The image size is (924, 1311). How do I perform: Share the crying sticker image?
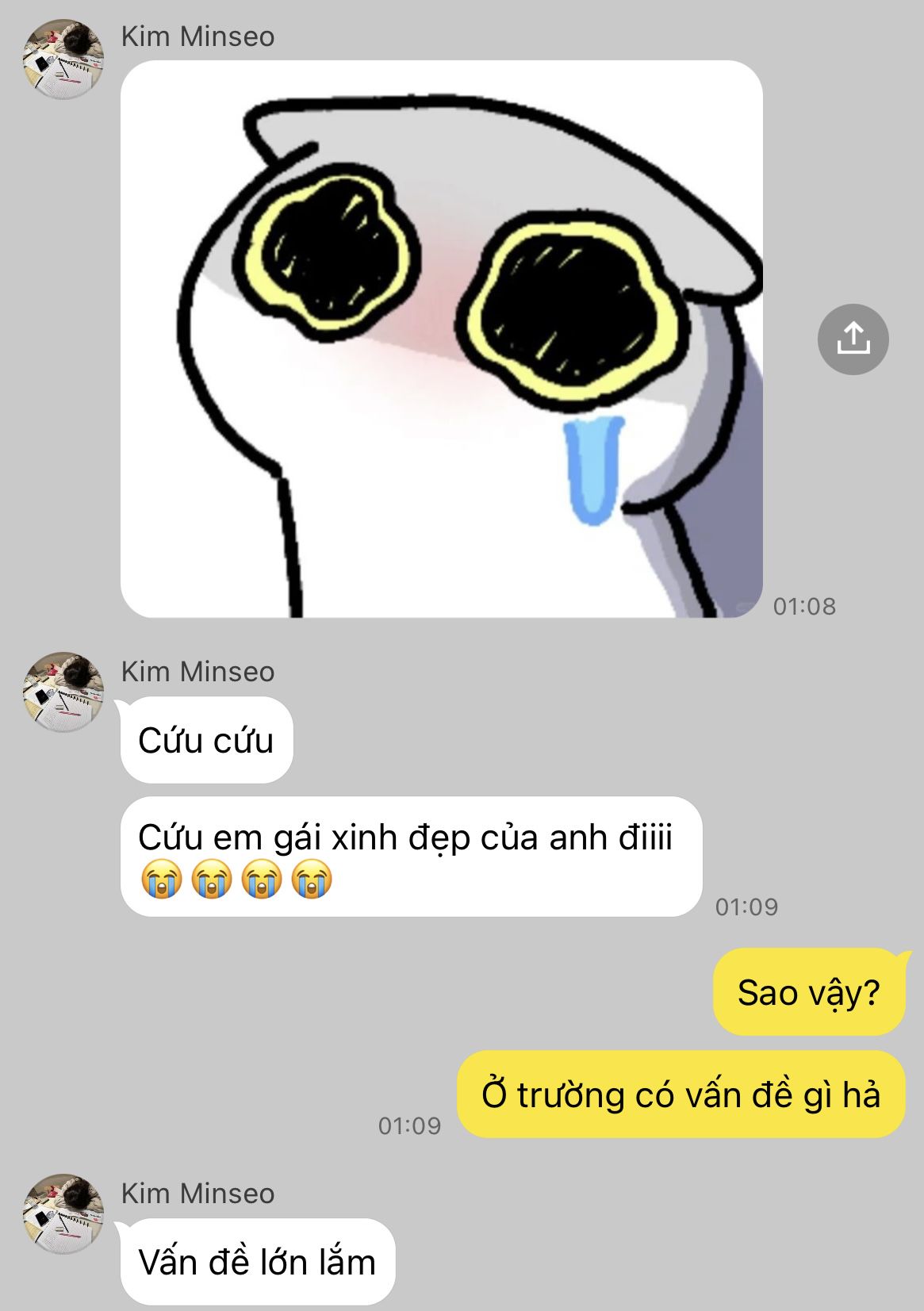tap(853, 339)
